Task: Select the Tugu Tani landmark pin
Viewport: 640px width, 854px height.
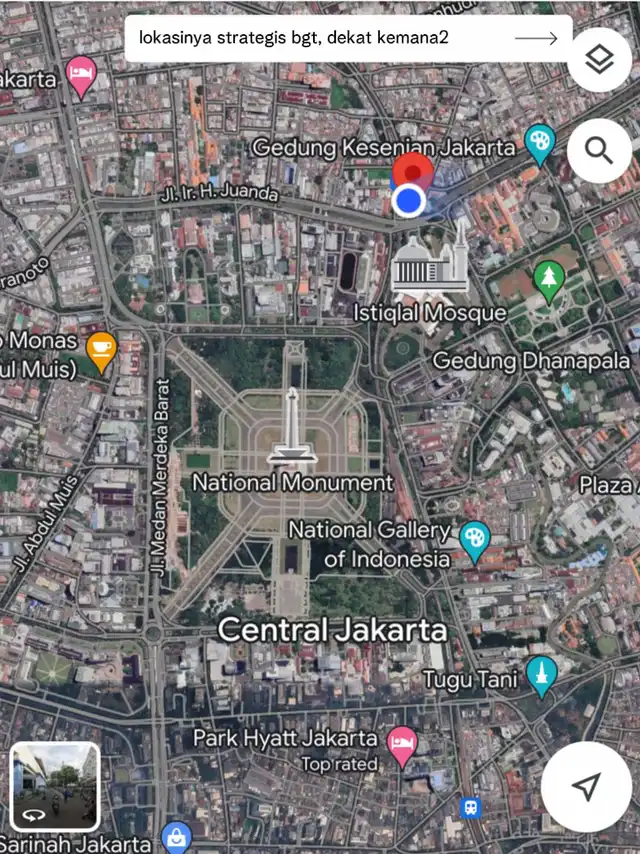Action: coord(541,675)
